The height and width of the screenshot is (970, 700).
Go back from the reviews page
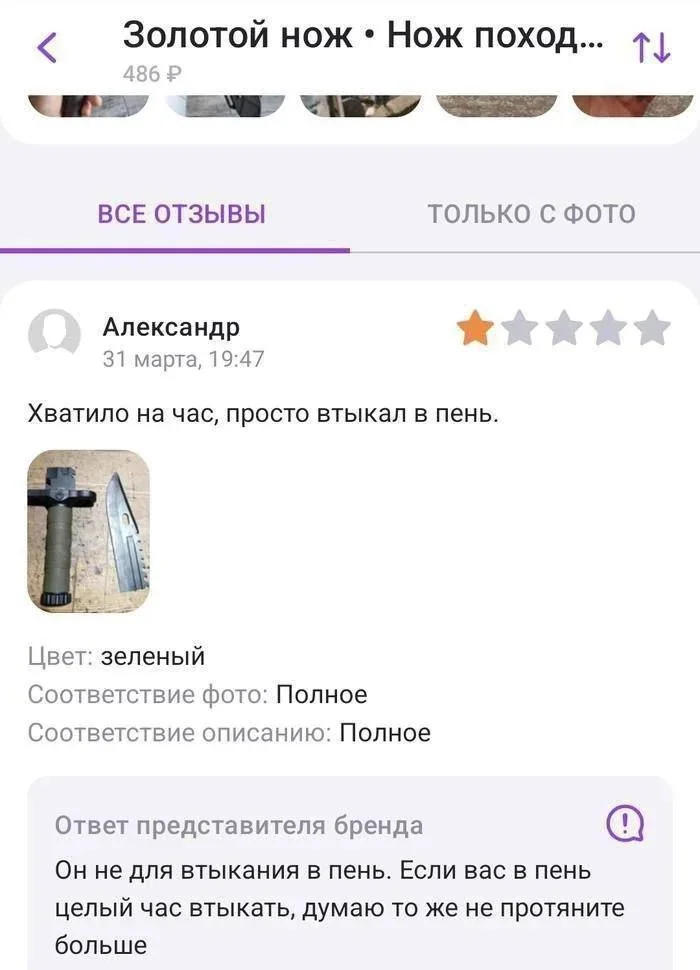[47, 47]
